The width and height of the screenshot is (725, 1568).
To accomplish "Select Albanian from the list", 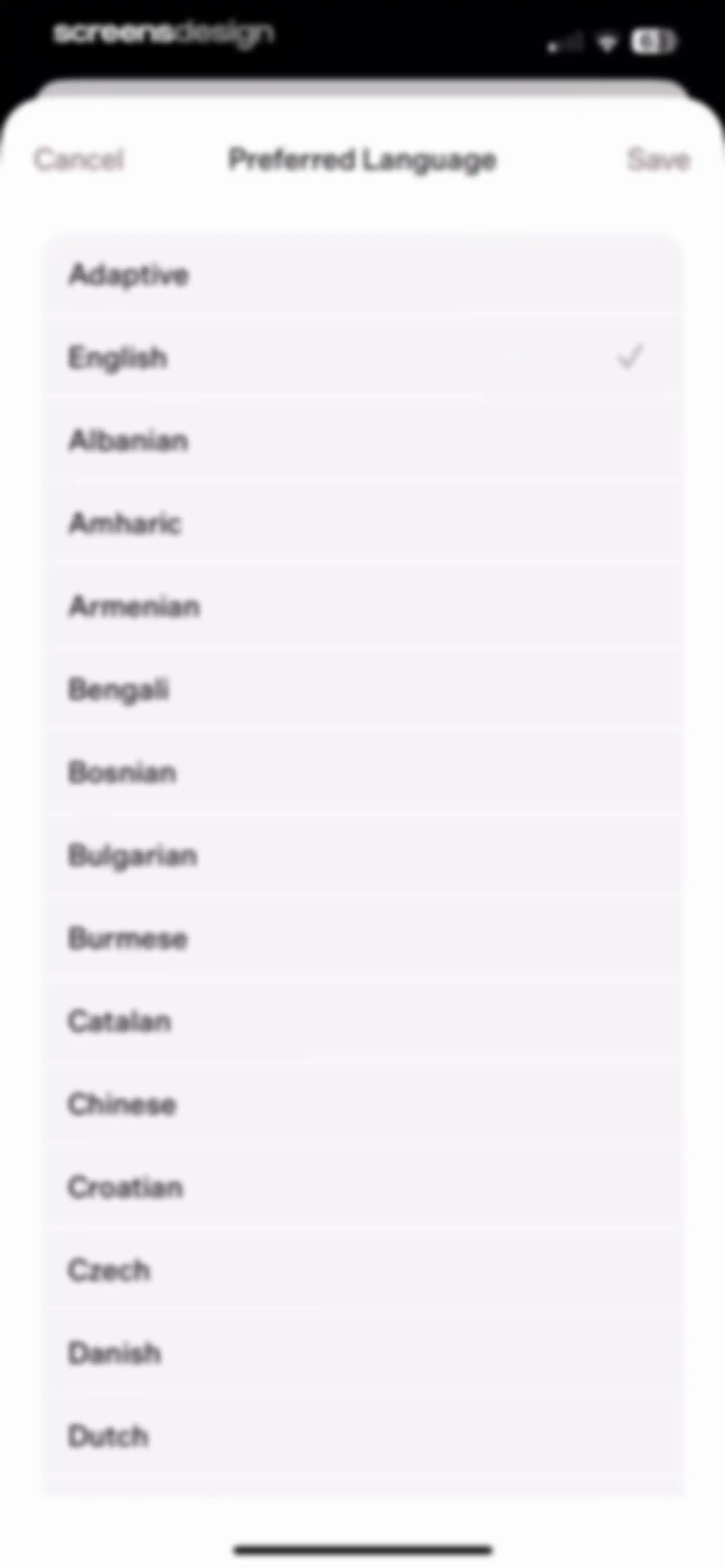I will point(363,440).
